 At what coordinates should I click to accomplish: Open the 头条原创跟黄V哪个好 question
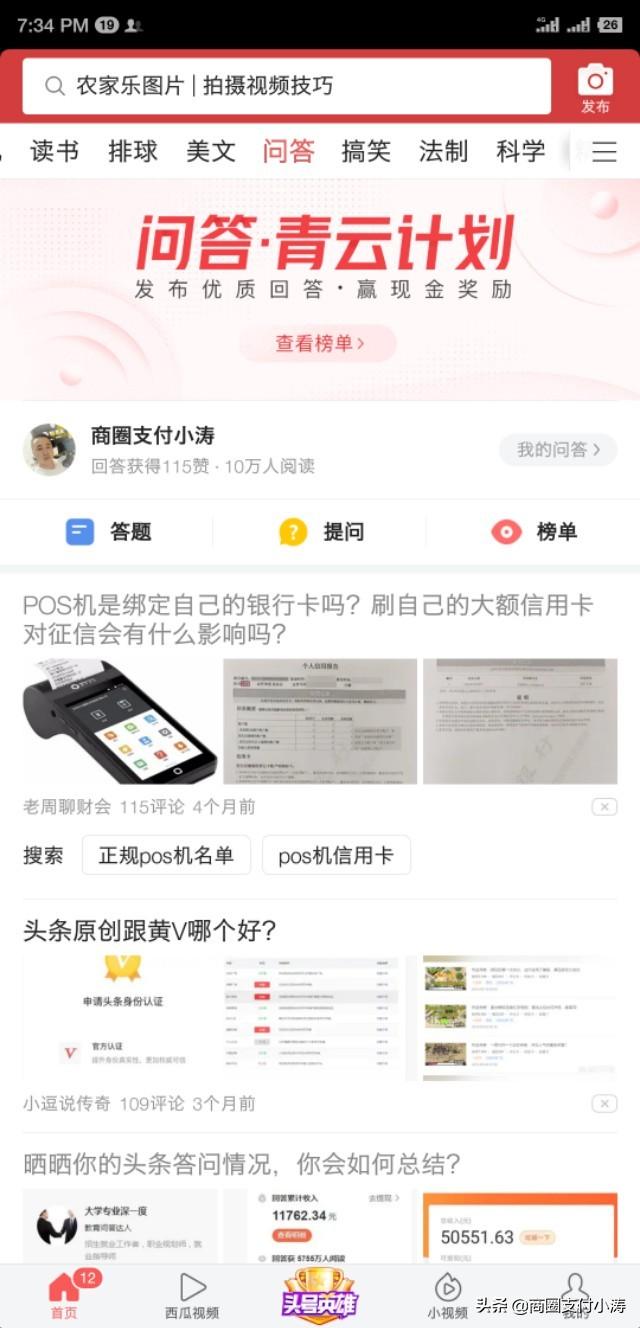tap(150, 930)
